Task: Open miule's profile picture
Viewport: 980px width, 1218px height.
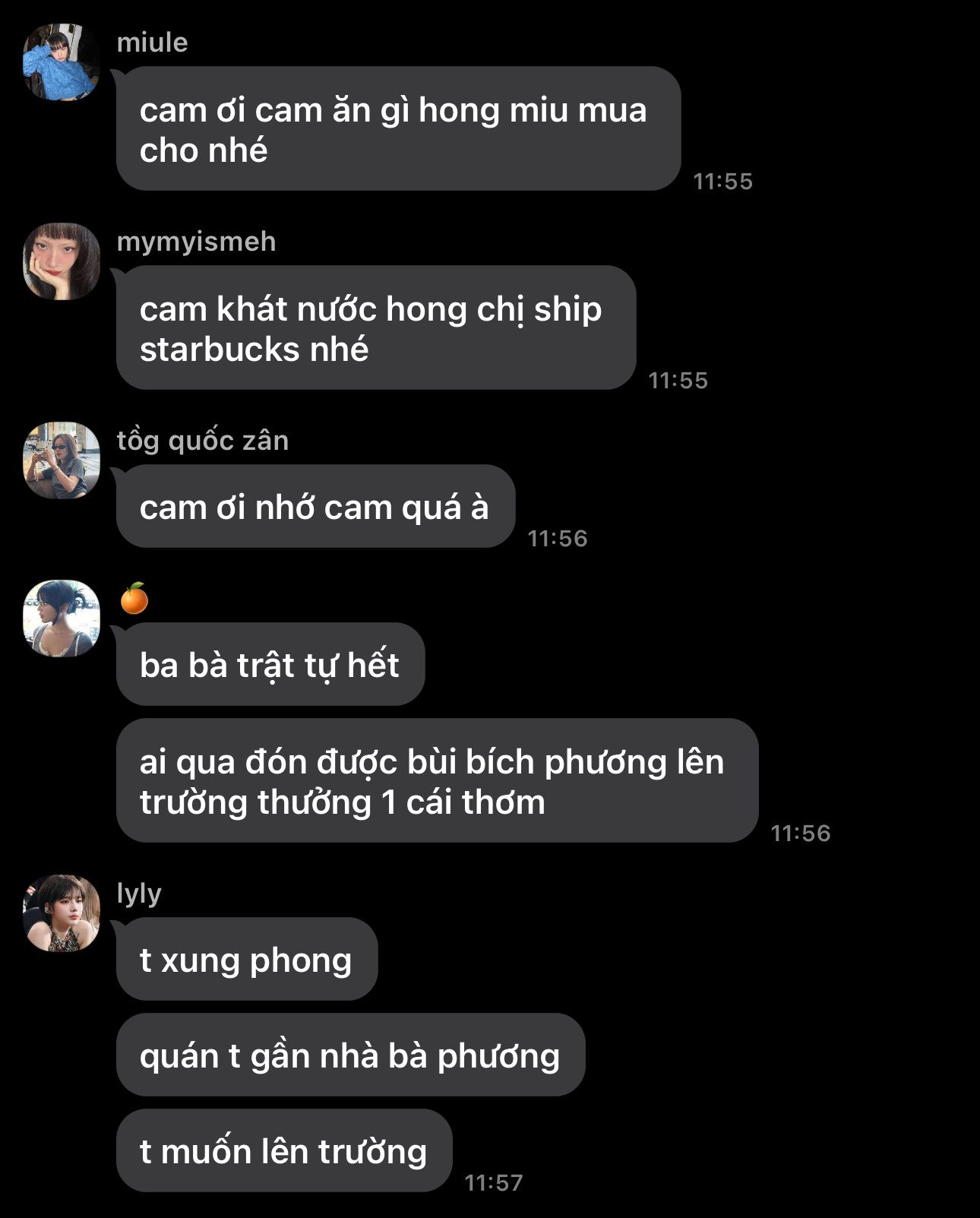Action: pyautogui.click(x=62, y=62)
